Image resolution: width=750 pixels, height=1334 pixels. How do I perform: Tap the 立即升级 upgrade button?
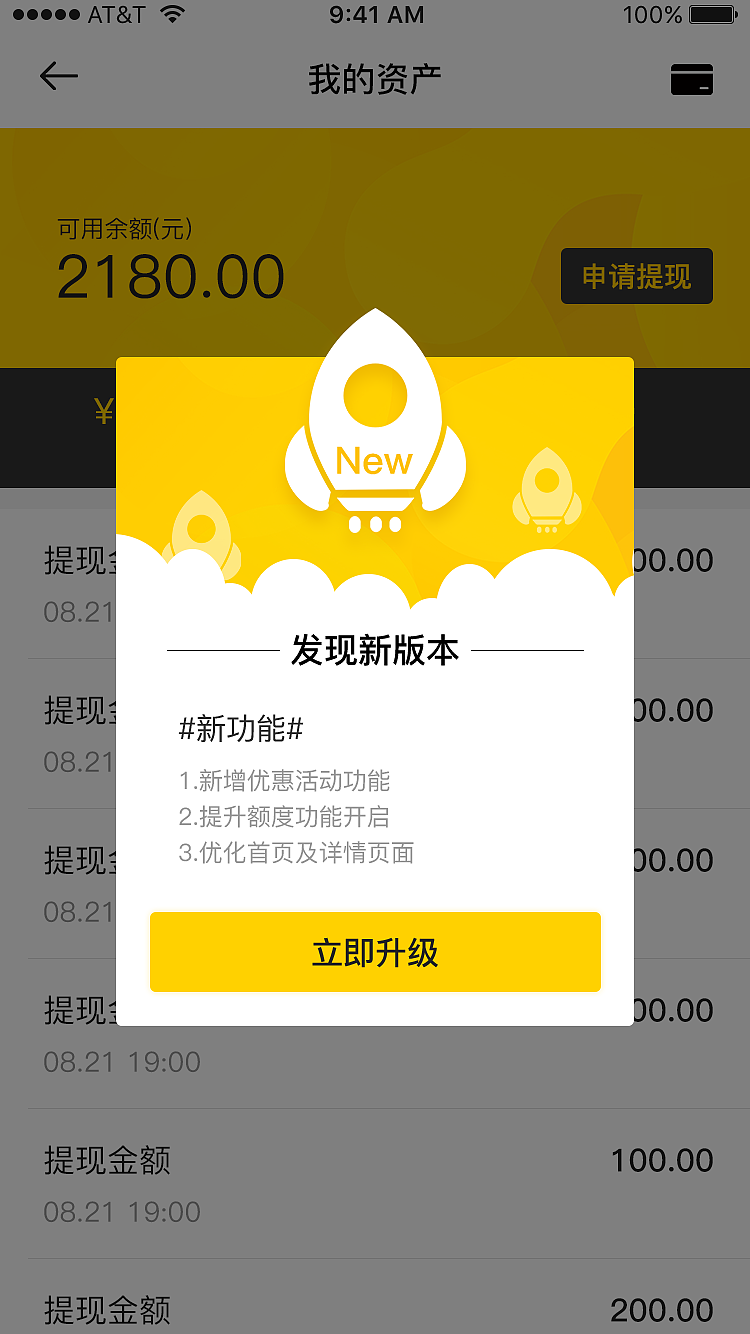click(375, 951)
